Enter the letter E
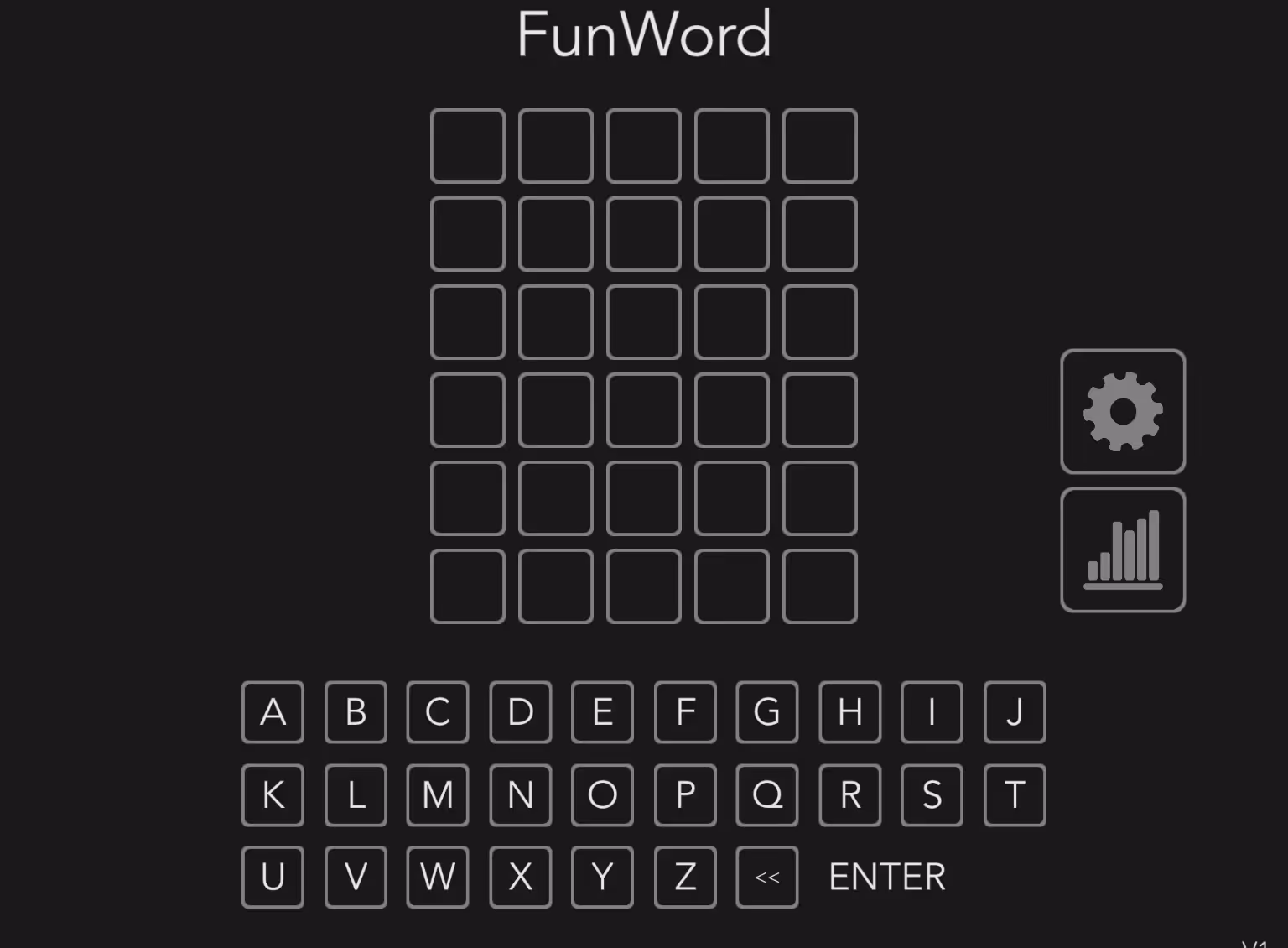1288x948 pixels. (x=602, y=712)
